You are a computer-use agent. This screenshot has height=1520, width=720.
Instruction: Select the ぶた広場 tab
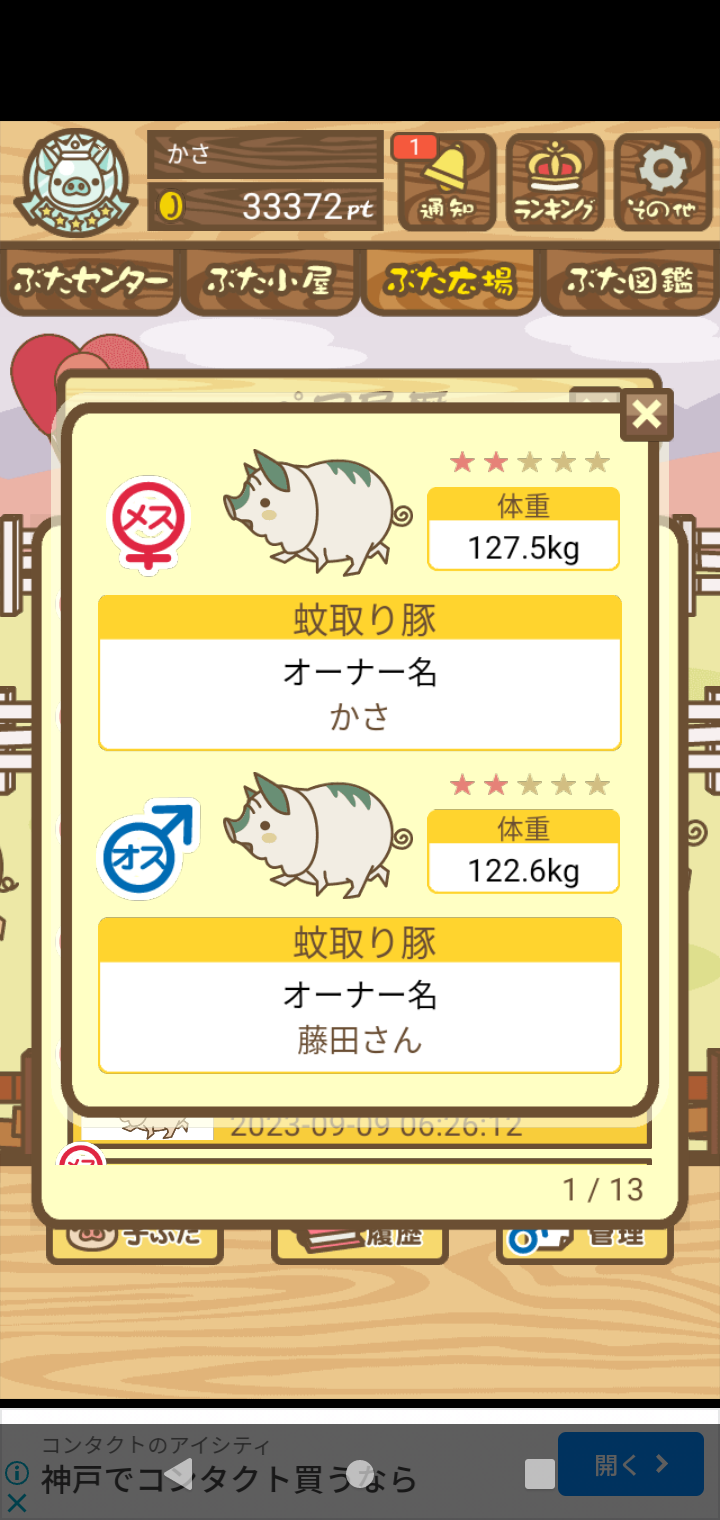click(x=450, y=281)
